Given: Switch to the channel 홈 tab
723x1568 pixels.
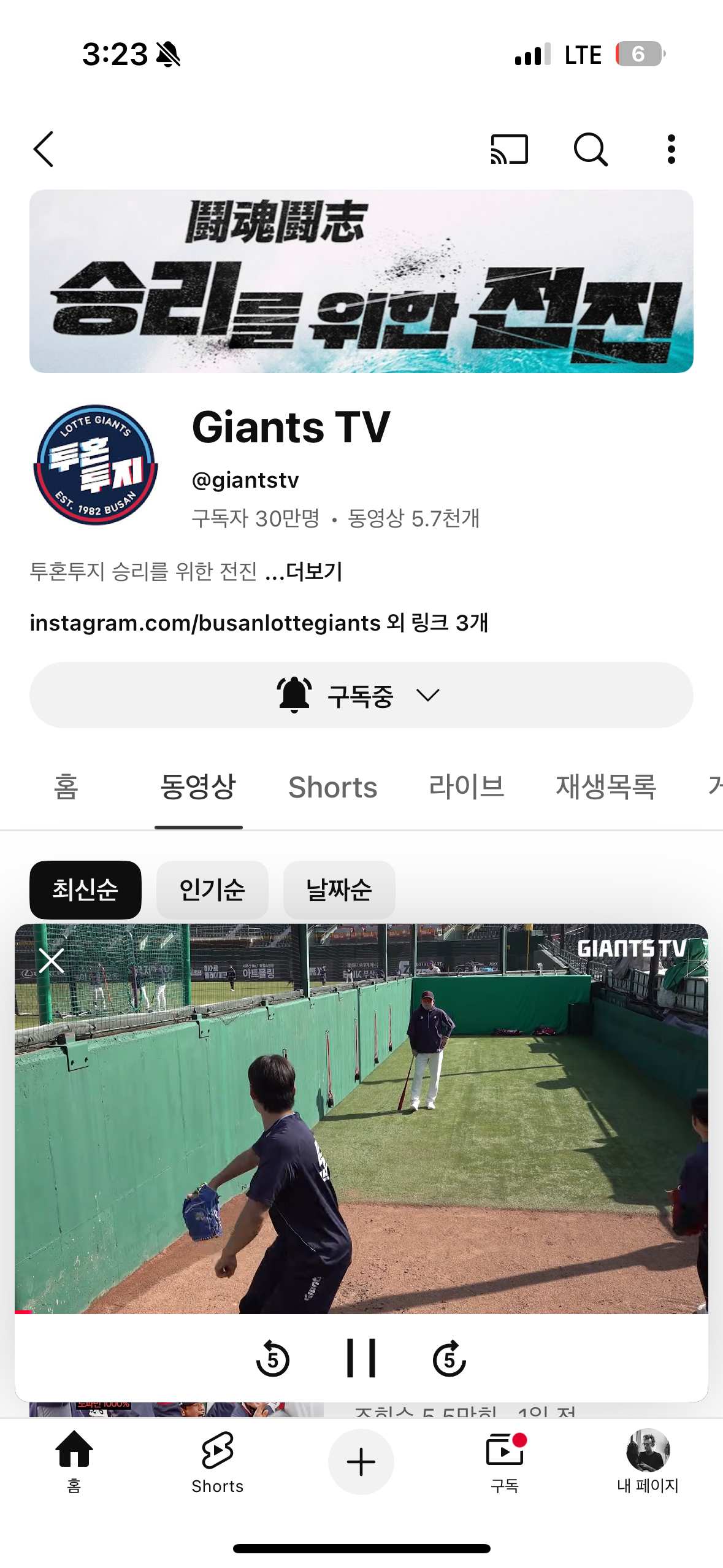Looking at the screenshot, I should coord(66,787).
